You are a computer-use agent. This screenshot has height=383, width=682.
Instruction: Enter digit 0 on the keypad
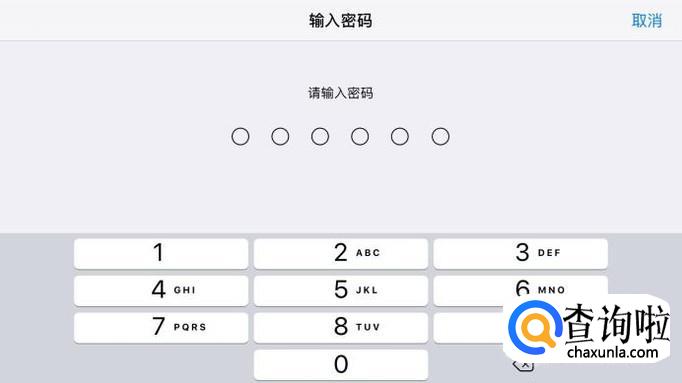tap(341, 364)
